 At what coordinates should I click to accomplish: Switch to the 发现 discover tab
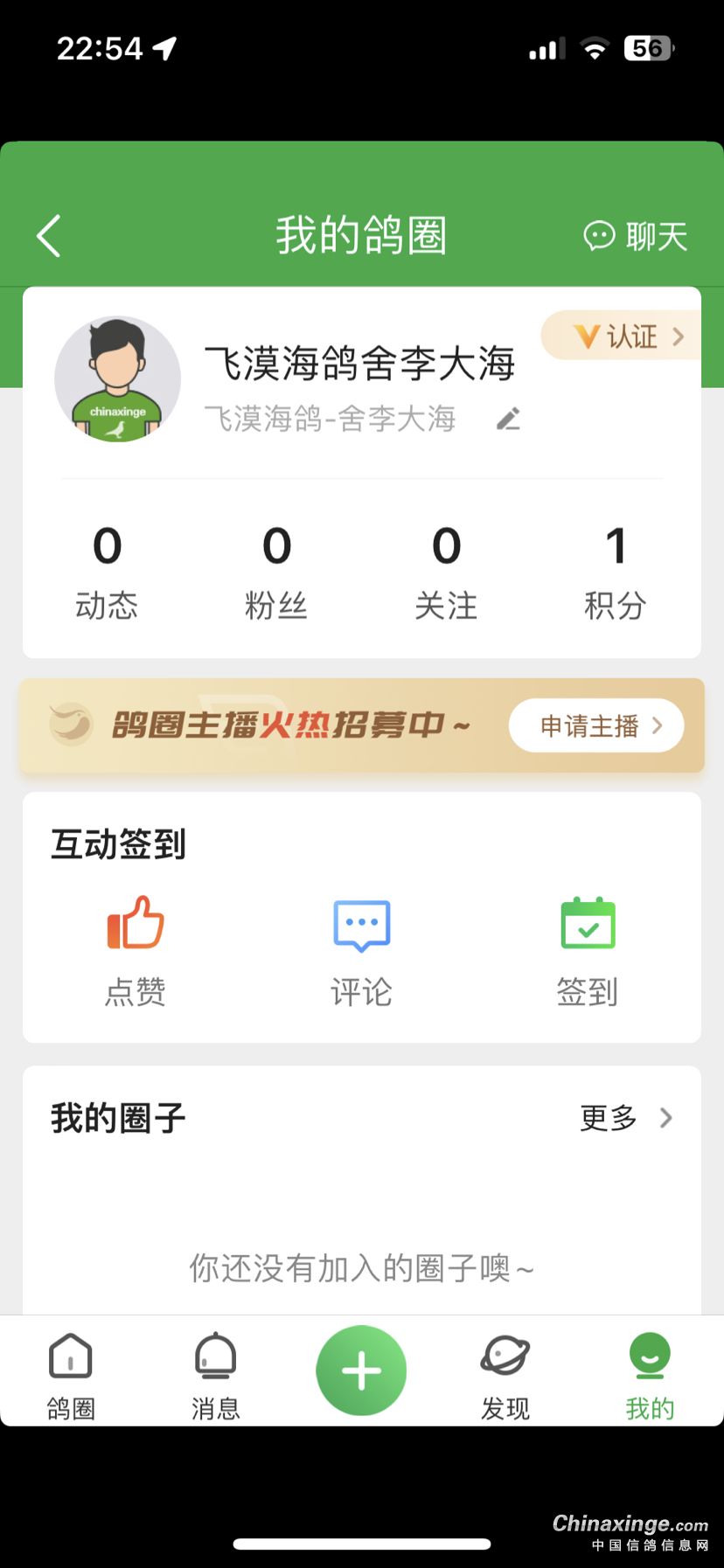tap(505, 1374)
